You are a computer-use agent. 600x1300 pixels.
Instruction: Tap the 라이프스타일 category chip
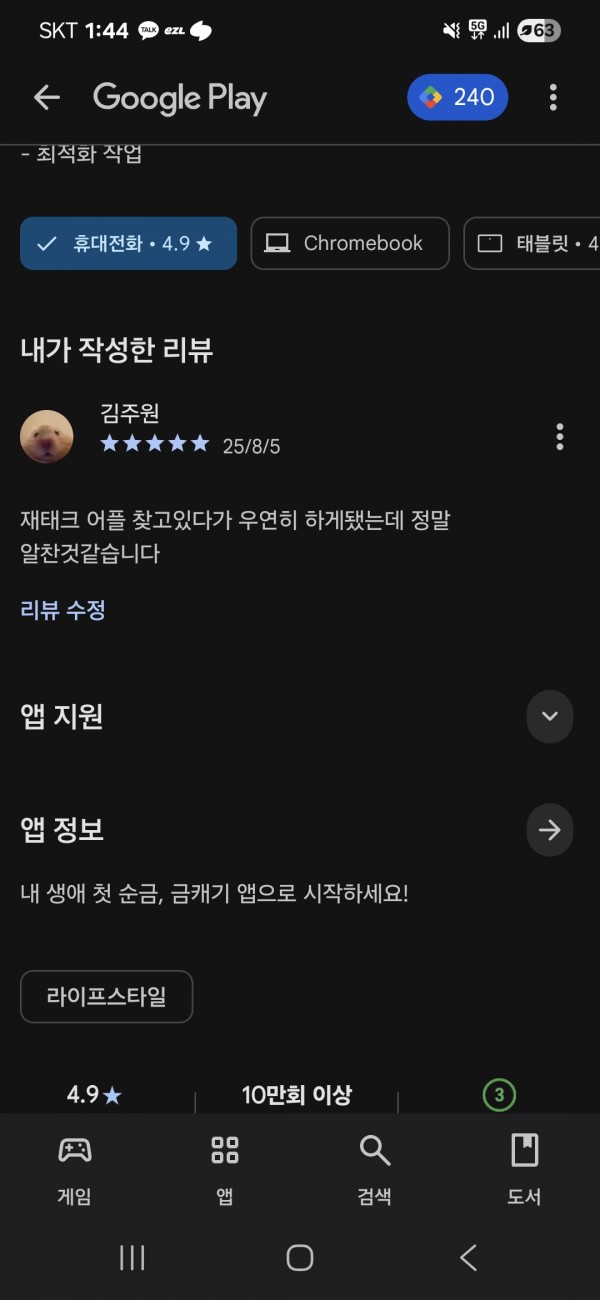pyautogui.click(x=106, y=996)
